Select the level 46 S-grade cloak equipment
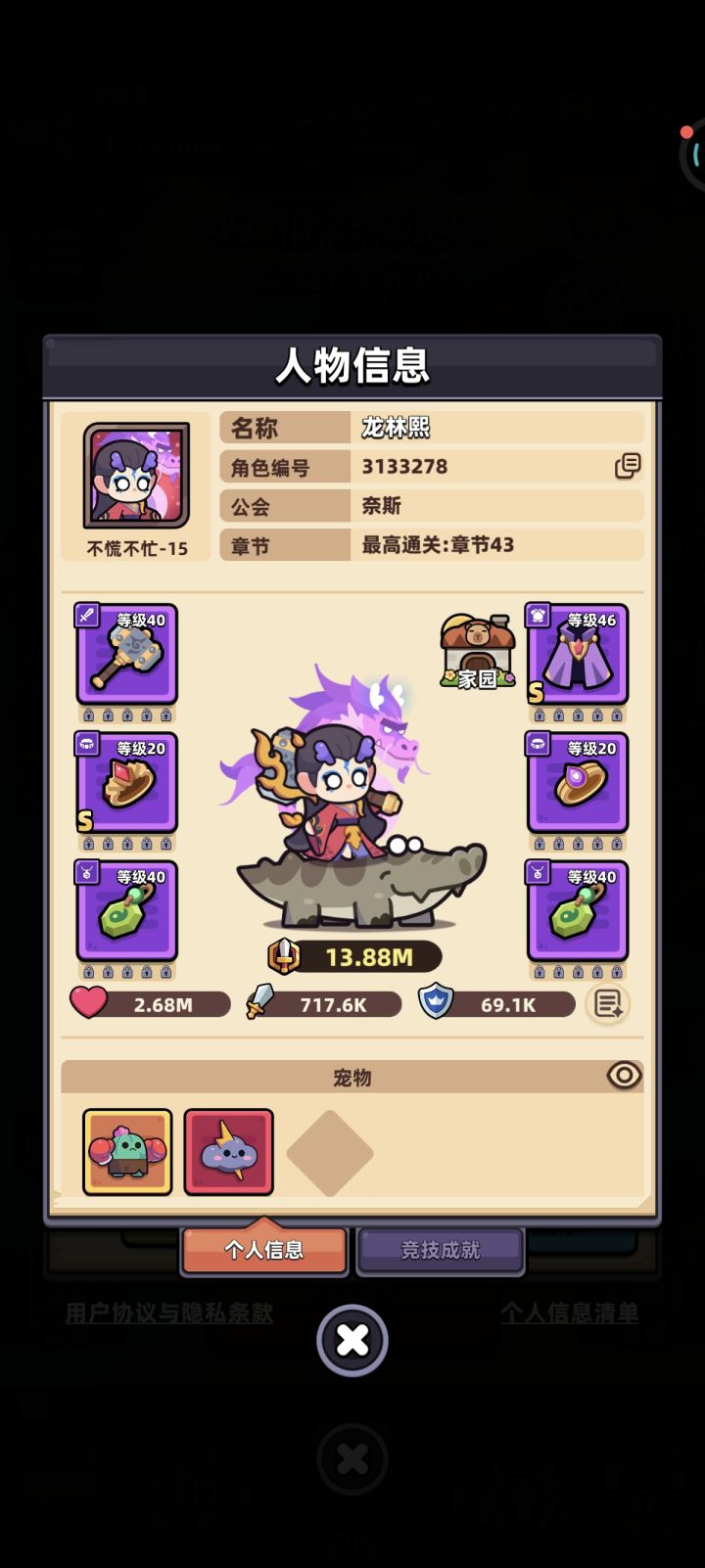 [578, 656]
